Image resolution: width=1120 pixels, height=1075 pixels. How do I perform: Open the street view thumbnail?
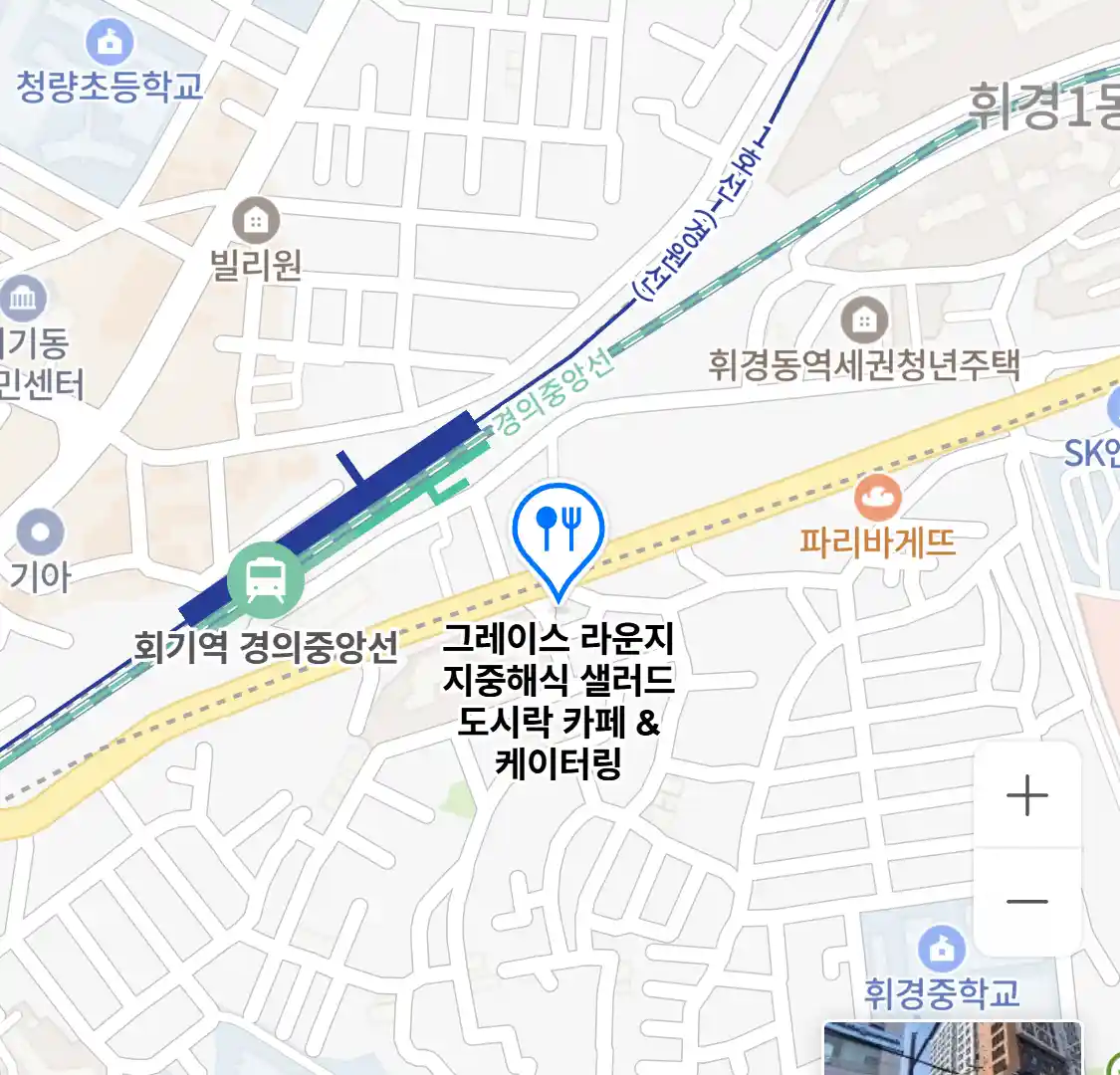952,1048
